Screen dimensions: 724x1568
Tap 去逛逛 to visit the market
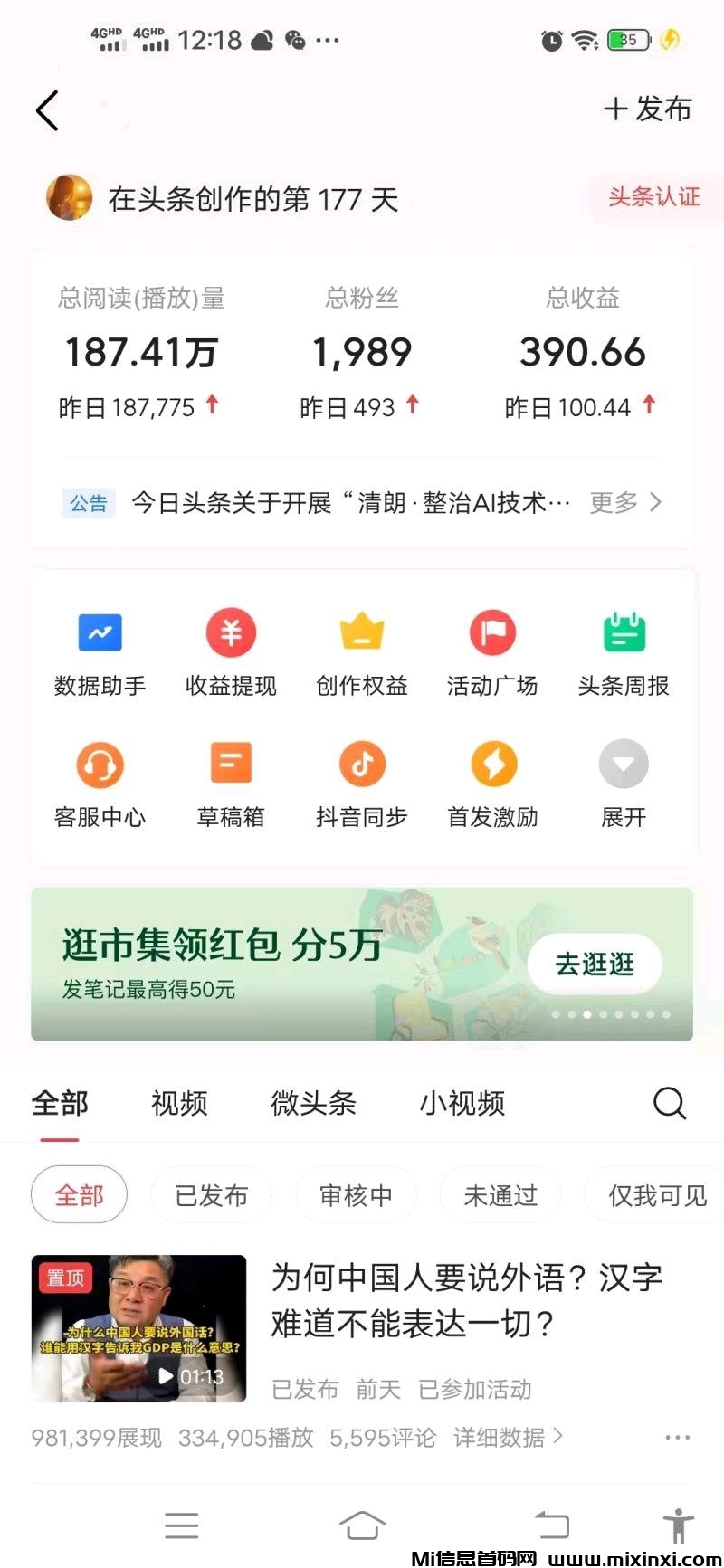(595, 965)
